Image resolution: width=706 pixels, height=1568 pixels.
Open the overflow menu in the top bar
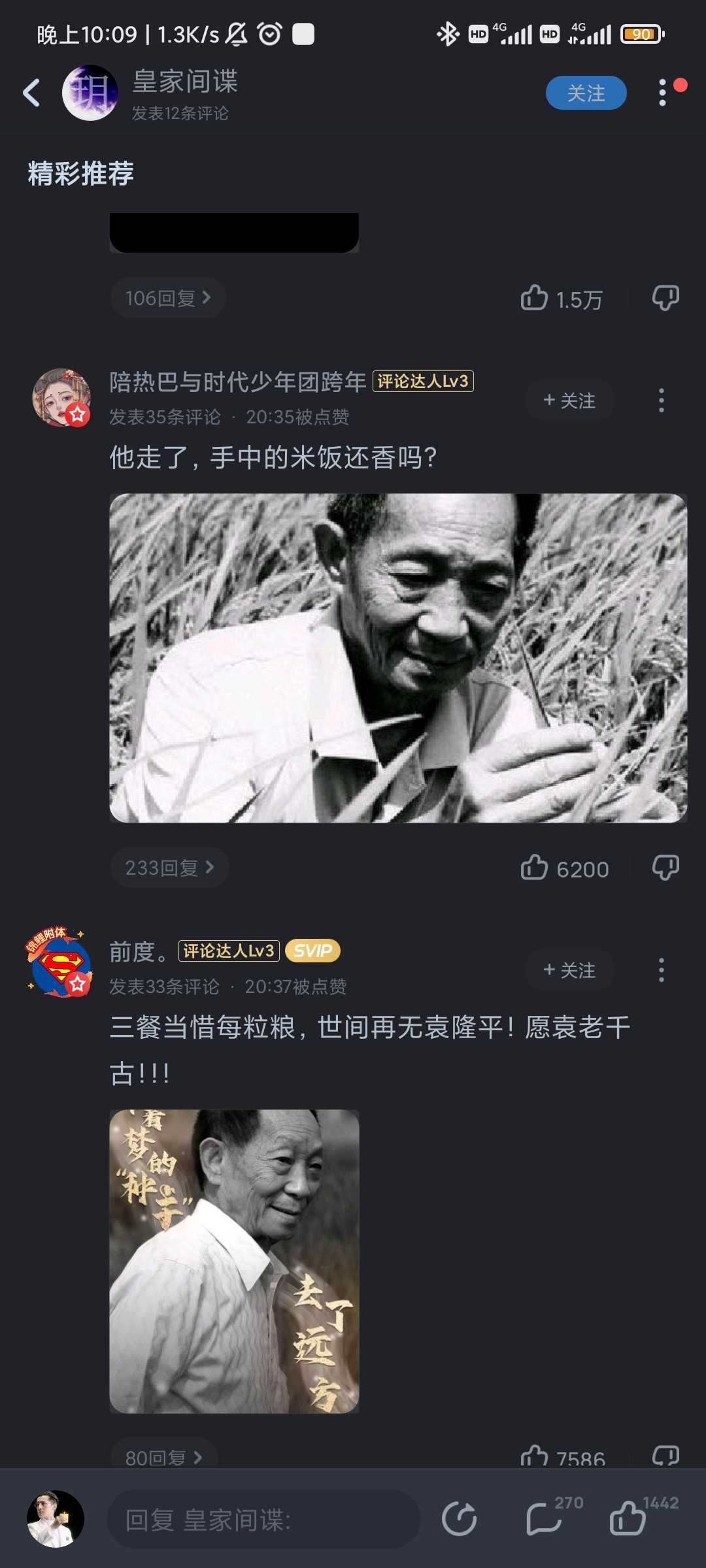(x=663, y=93)
